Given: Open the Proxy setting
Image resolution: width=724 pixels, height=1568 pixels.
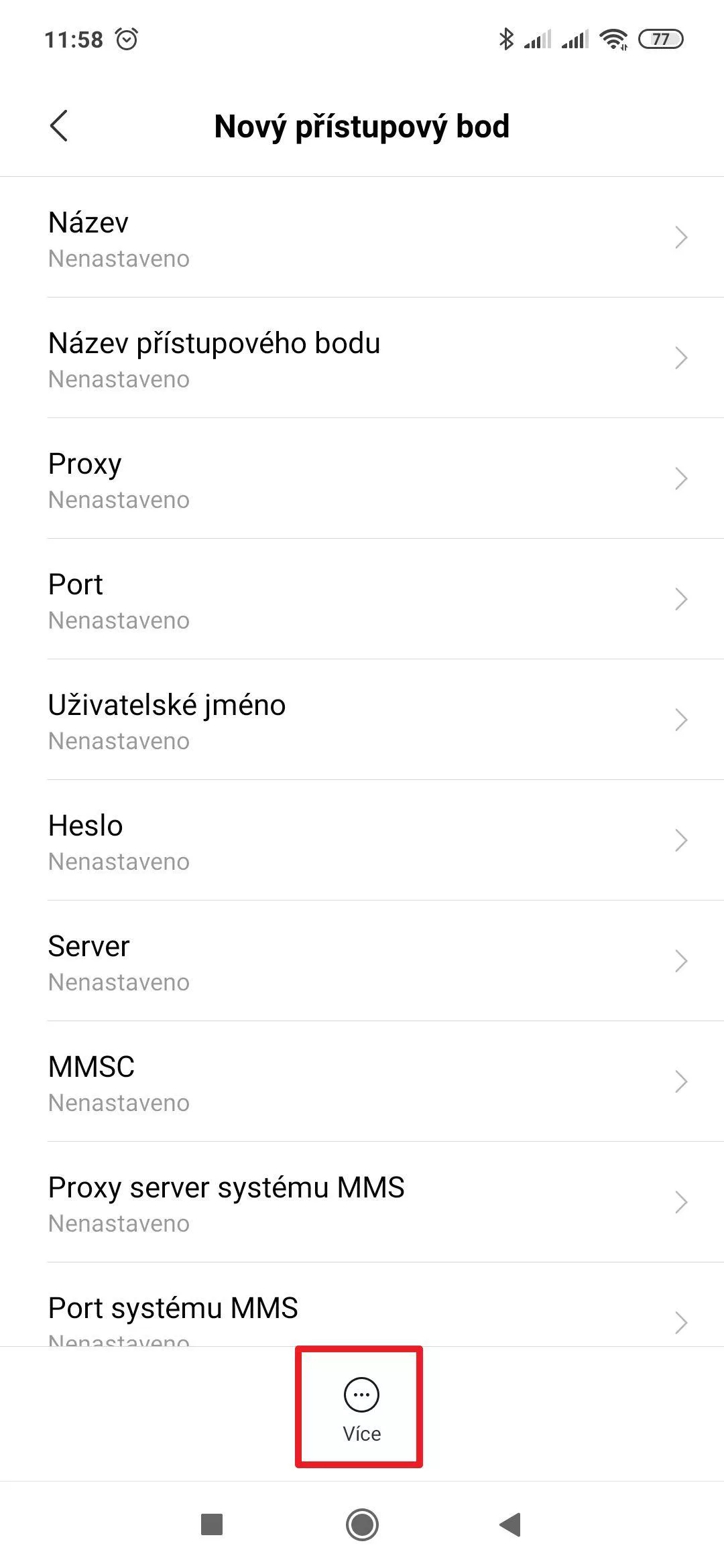Looking at the screenshot, I should pyautogui.click(x=362, y=478).
